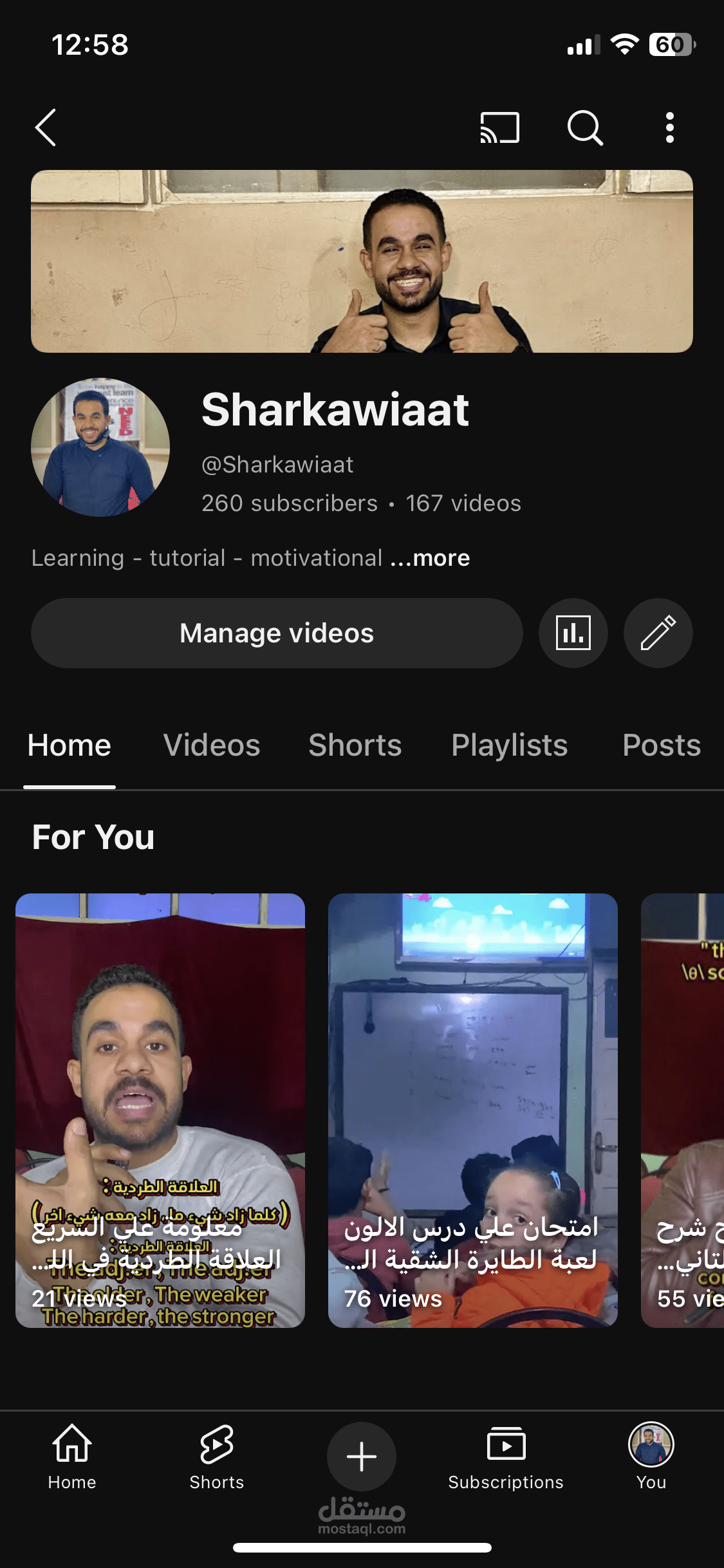Tap the plus create button

click(362, 1457)
